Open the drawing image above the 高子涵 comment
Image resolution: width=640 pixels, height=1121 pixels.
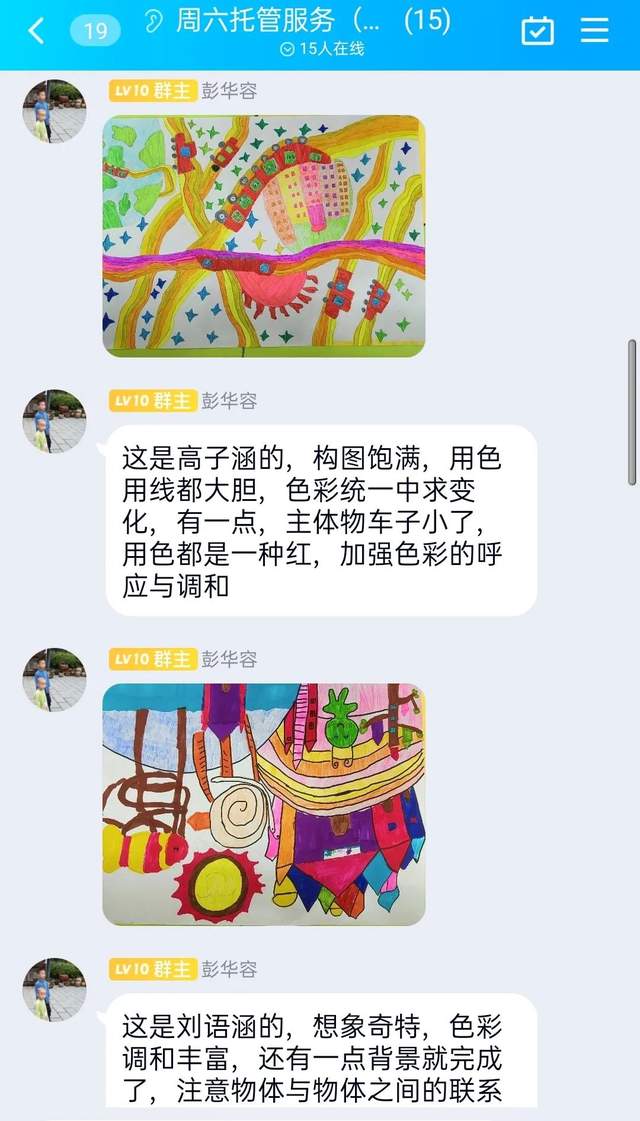point(264,236)
